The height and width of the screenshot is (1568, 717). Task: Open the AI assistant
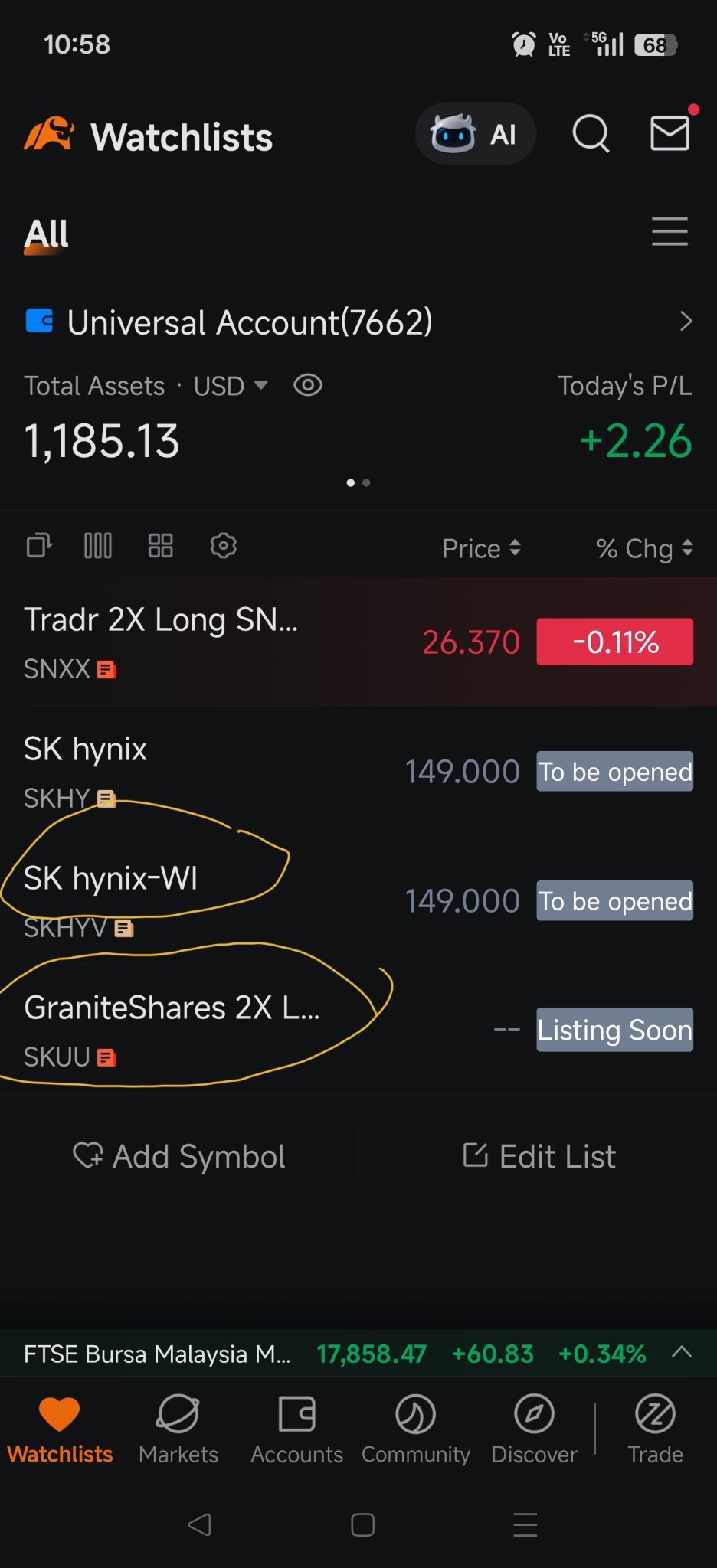point(475,134)
